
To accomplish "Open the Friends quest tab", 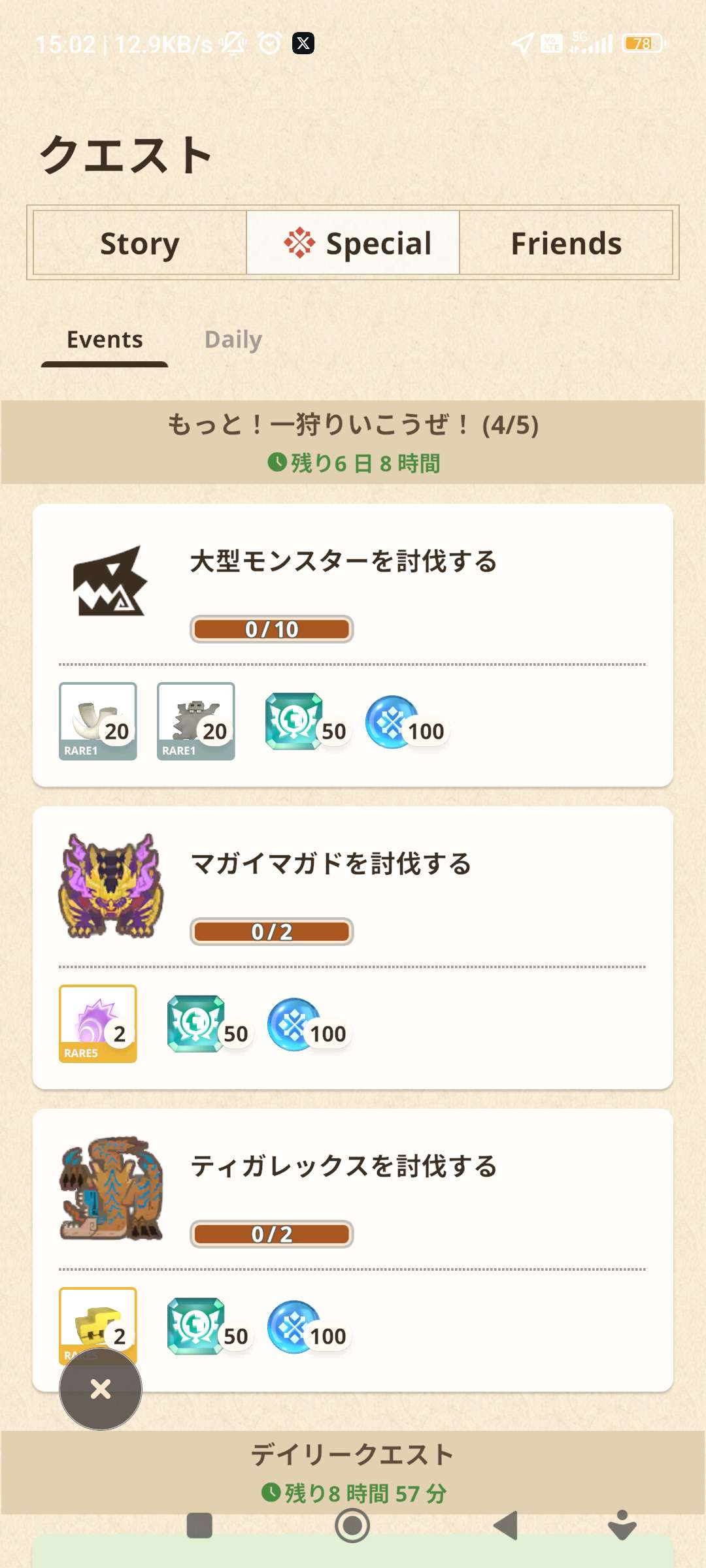I will click(x=566, y=243).
